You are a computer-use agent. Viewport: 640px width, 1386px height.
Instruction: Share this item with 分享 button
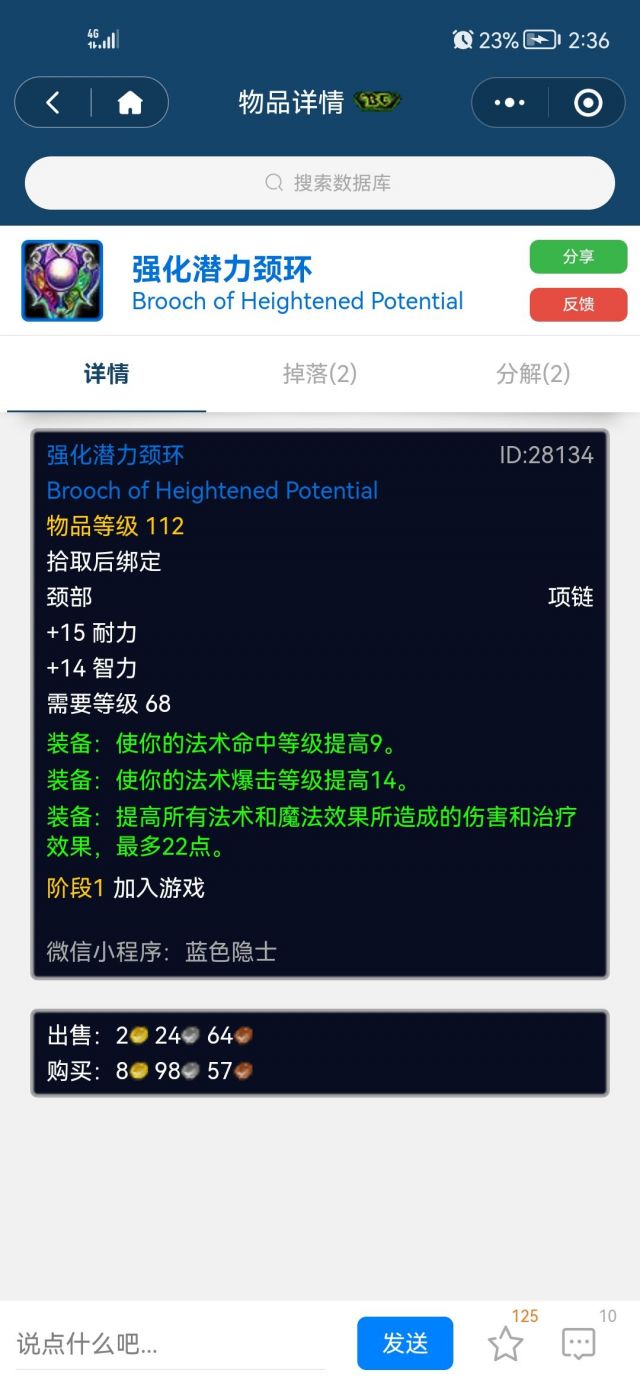click(578, 257)
